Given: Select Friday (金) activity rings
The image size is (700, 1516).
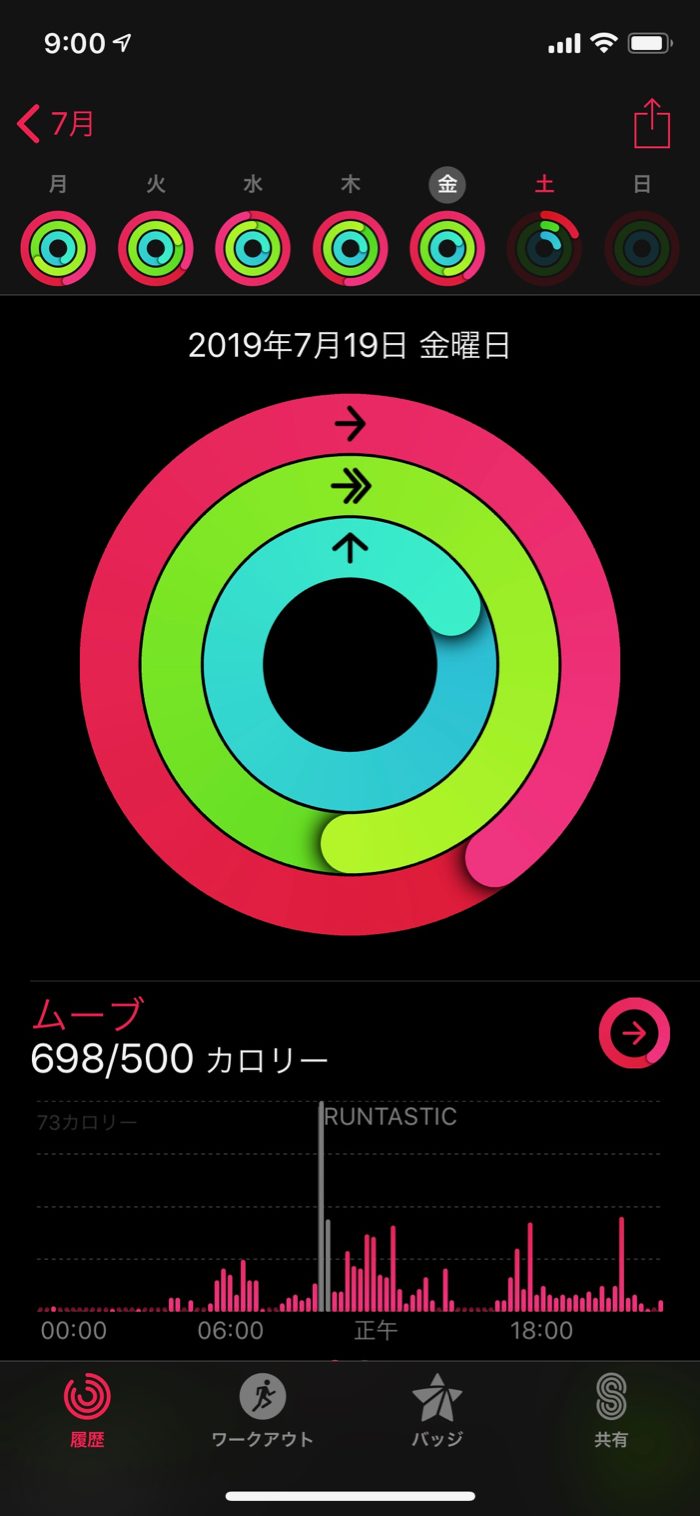Looking at the screenshot, I should pyautogui.click(x=447, y=247).
